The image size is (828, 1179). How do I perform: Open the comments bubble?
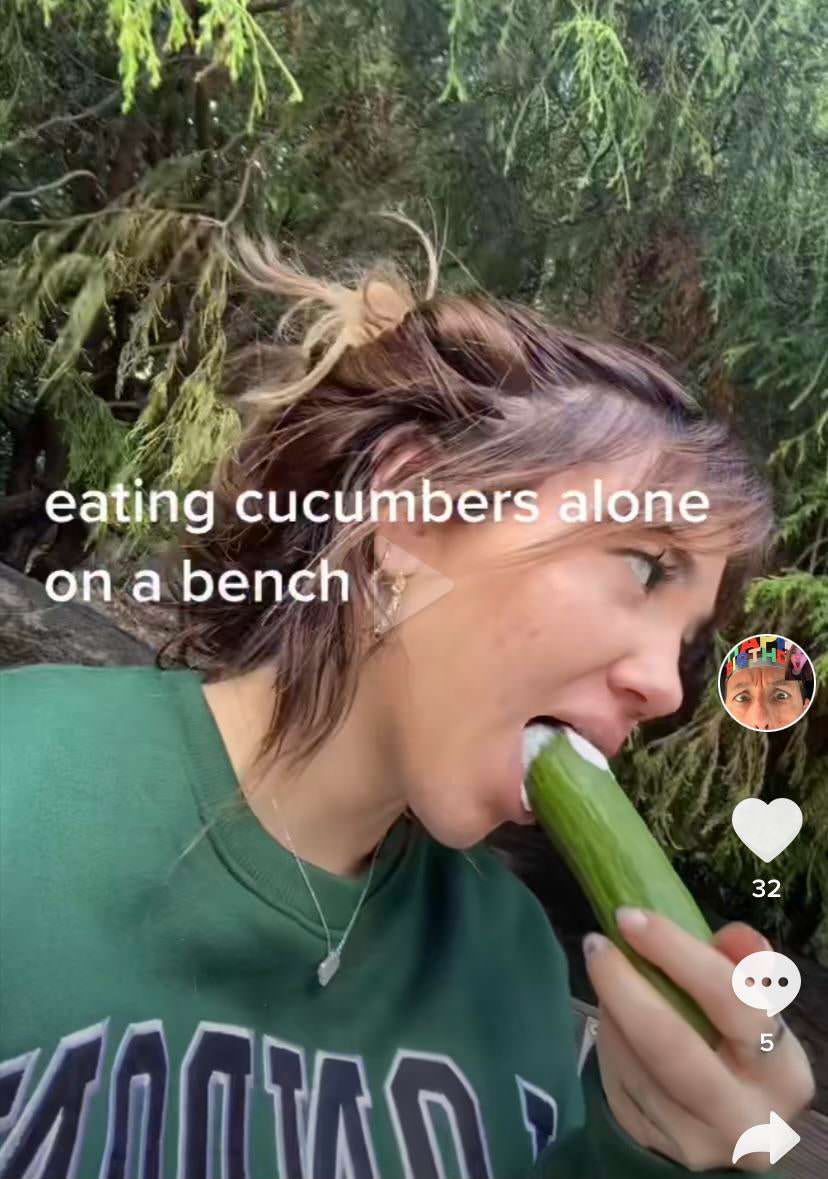click(x=766, y=982)
